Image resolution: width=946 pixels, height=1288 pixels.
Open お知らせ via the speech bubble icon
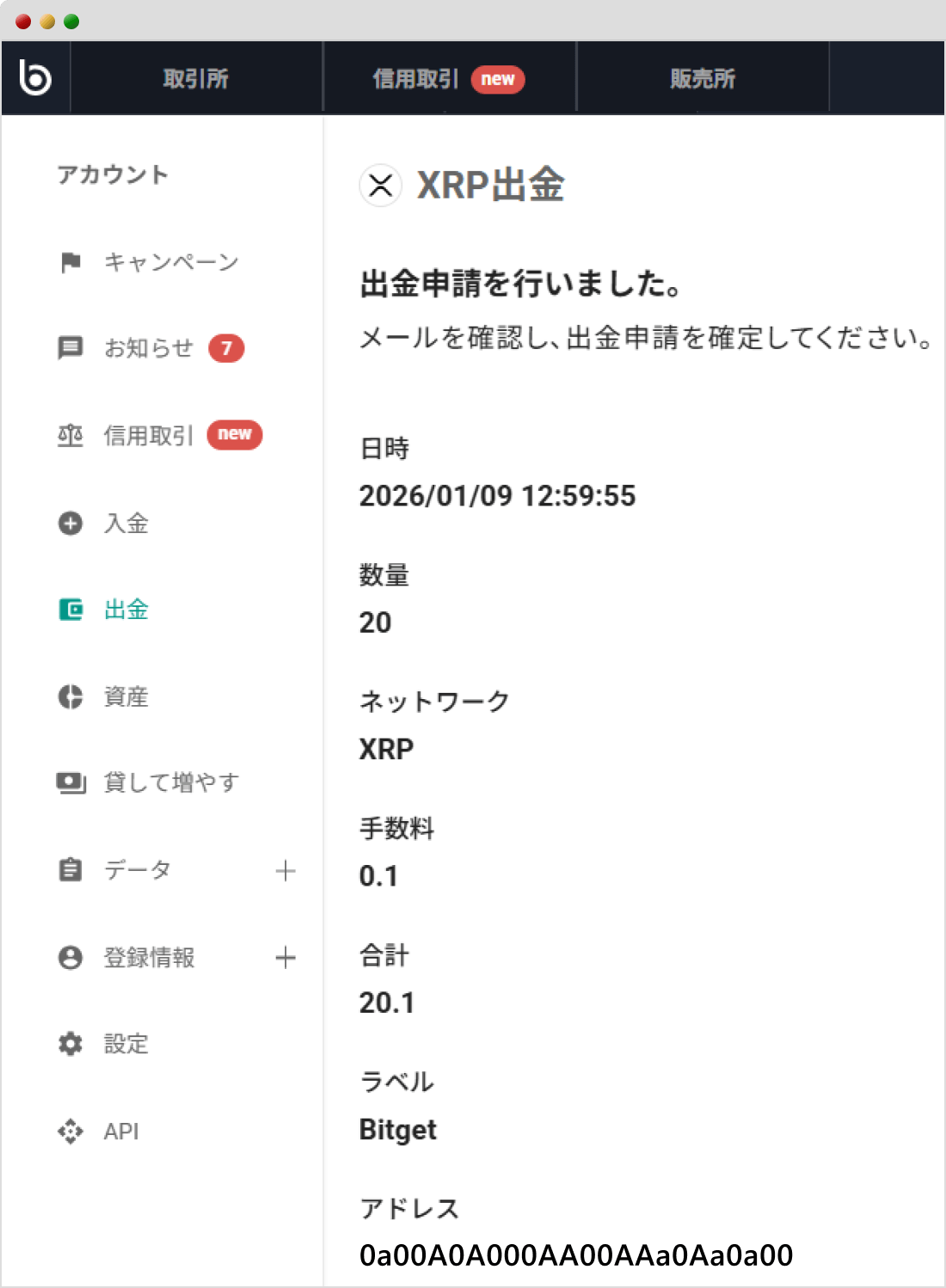[x=70, y=348]
